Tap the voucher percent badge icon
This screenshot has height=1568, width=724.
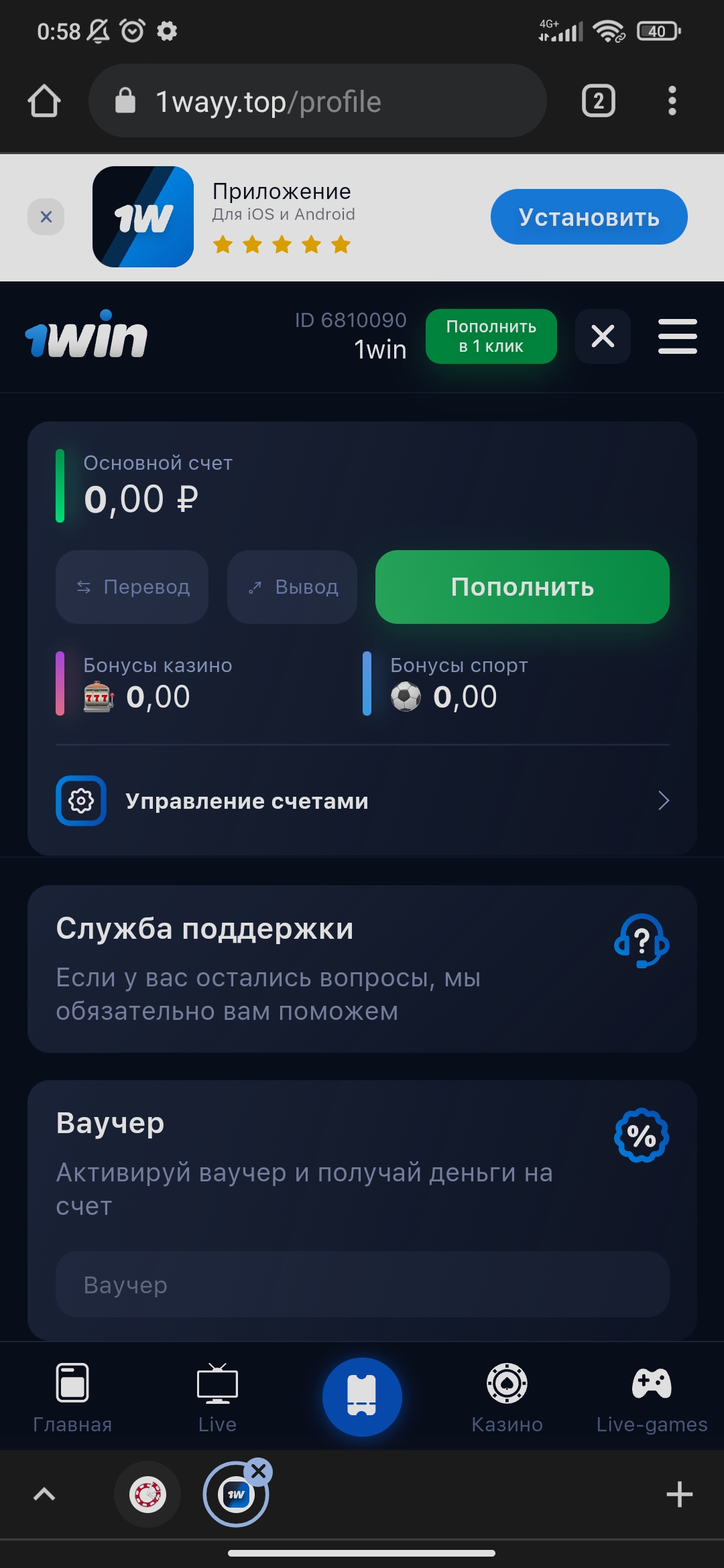click(x=642, y=1134)
